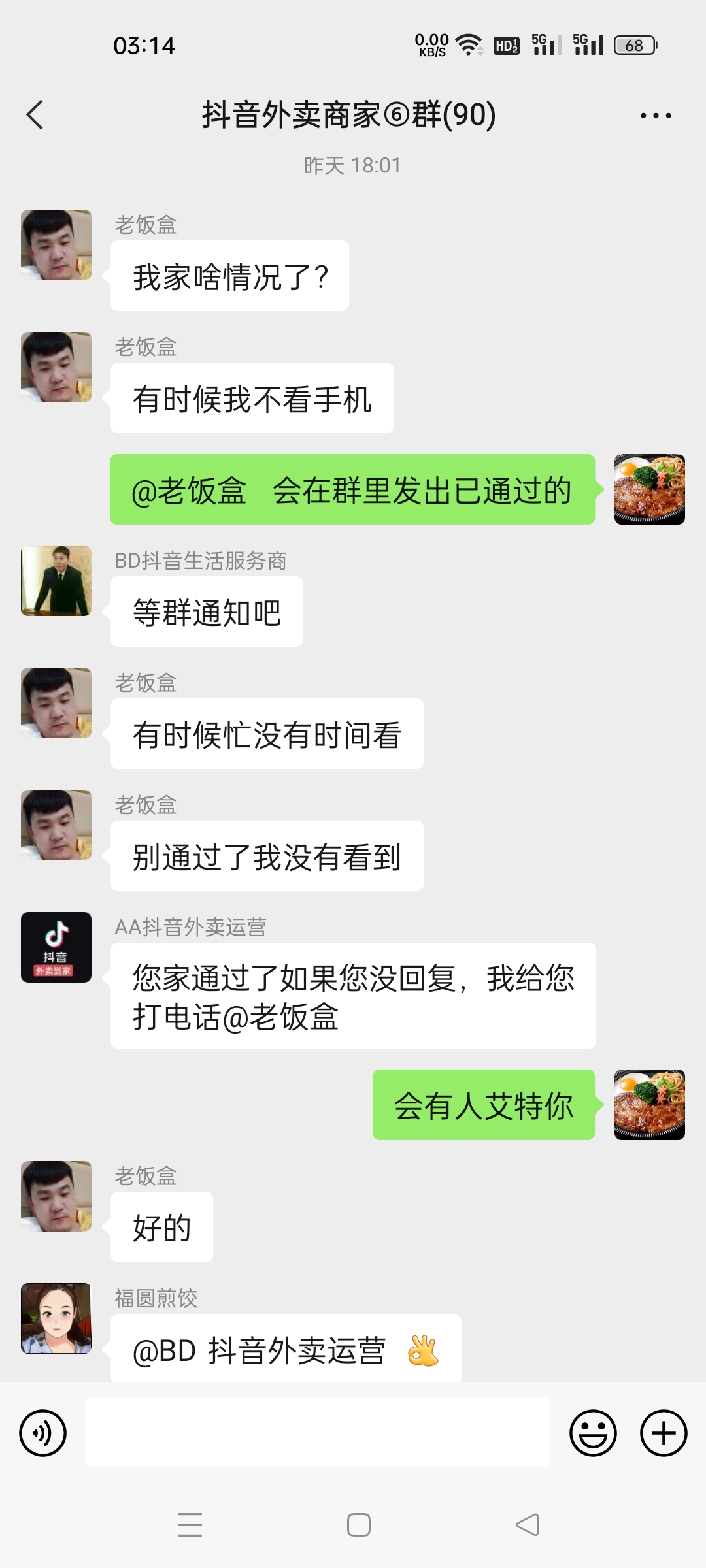Open 福圆煎饺's profile avatar

point(56,1318)
